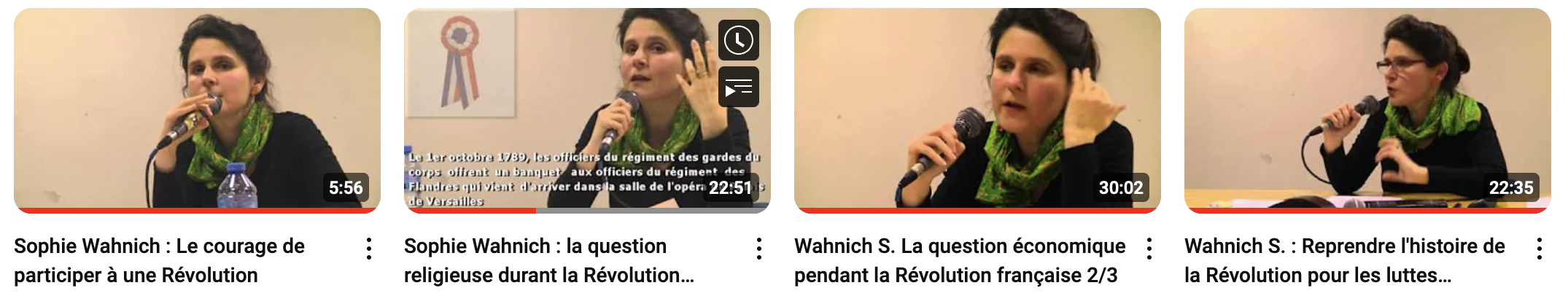Open more options for Le courage de participer video
Viewport: 1568px width, 296px height.
(369, 249)
